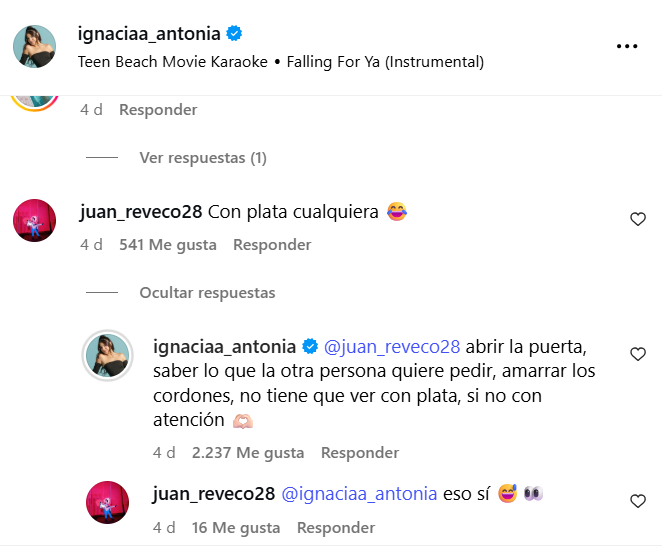Like the "eso sí" reply
Screen dimensions: 666x548
click(638, 501)
